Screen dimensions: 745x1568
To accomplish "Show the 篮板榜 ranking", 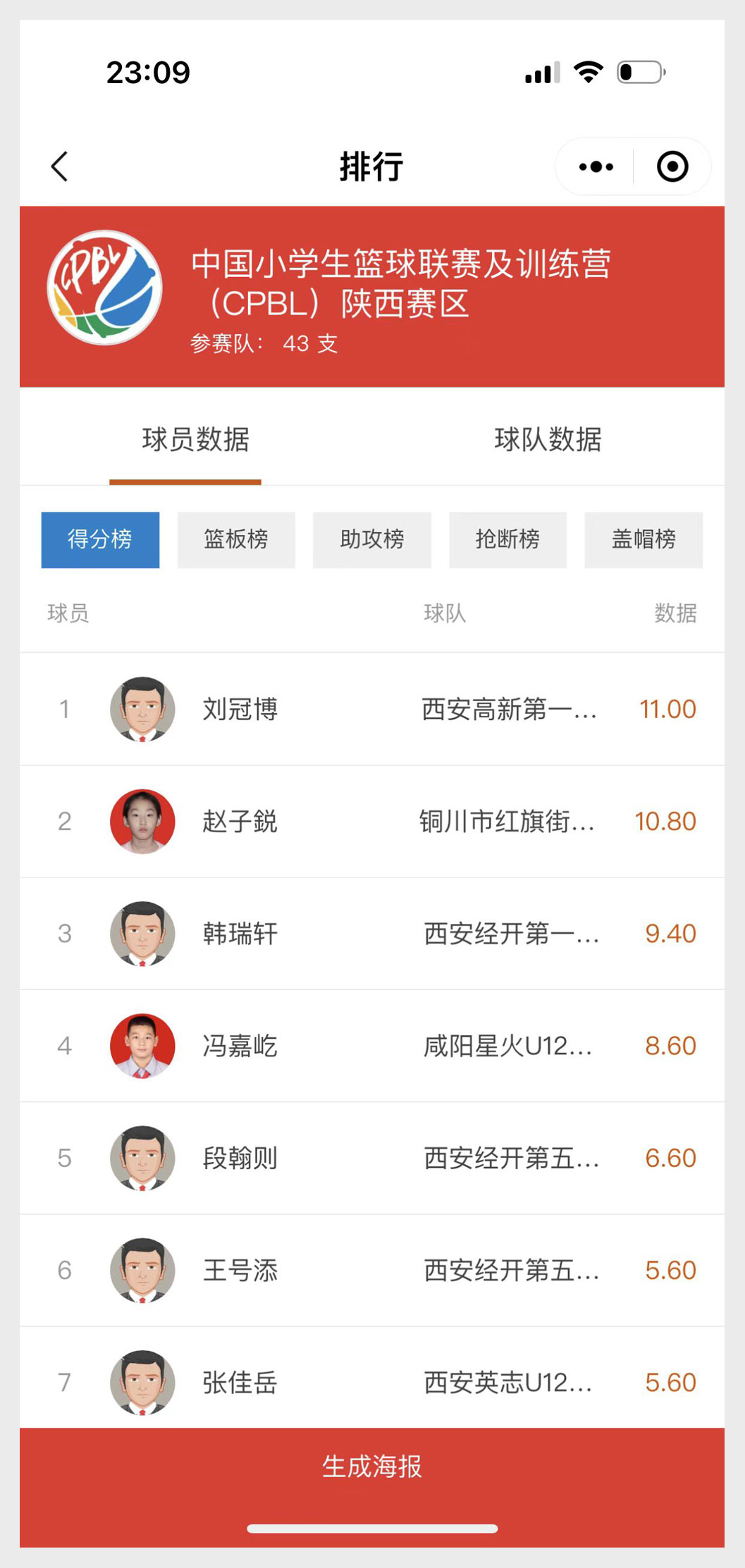I will click(x=236, y=540).
